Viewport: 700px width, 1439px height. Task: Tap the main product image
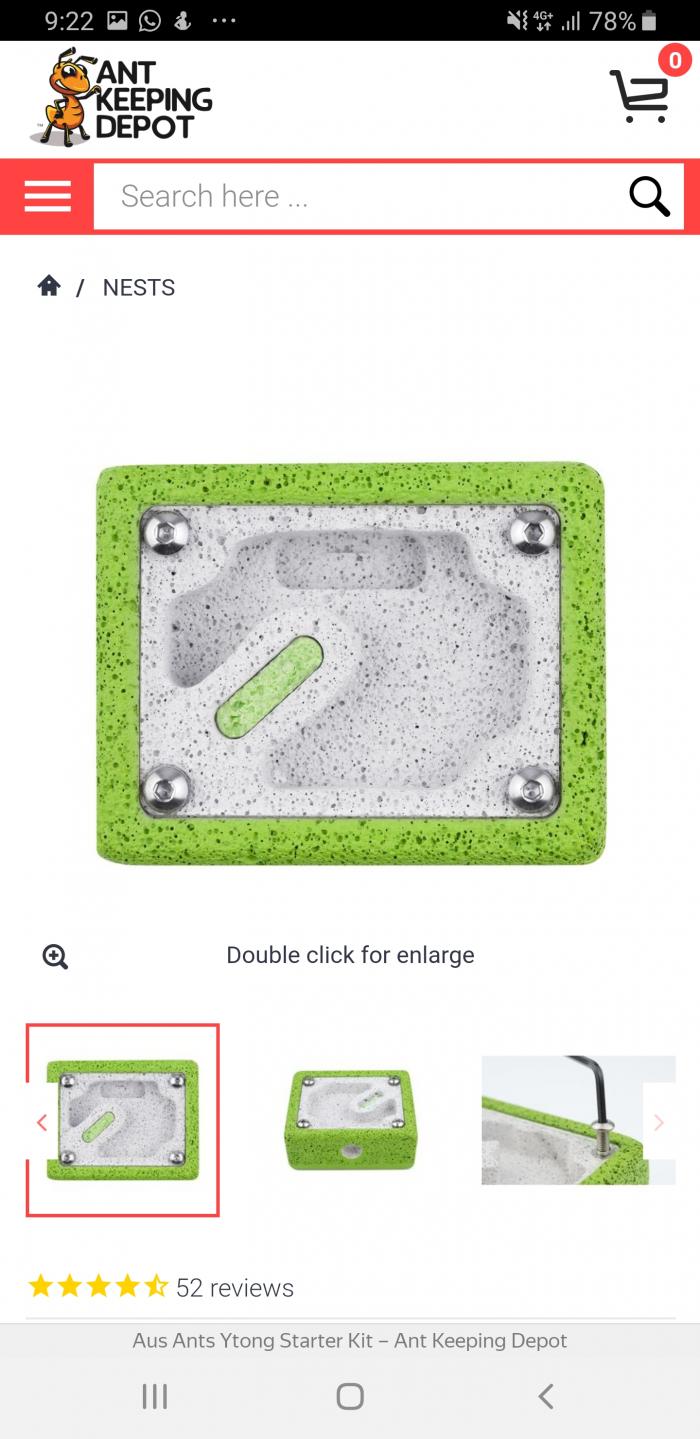[x=350, y=663]
